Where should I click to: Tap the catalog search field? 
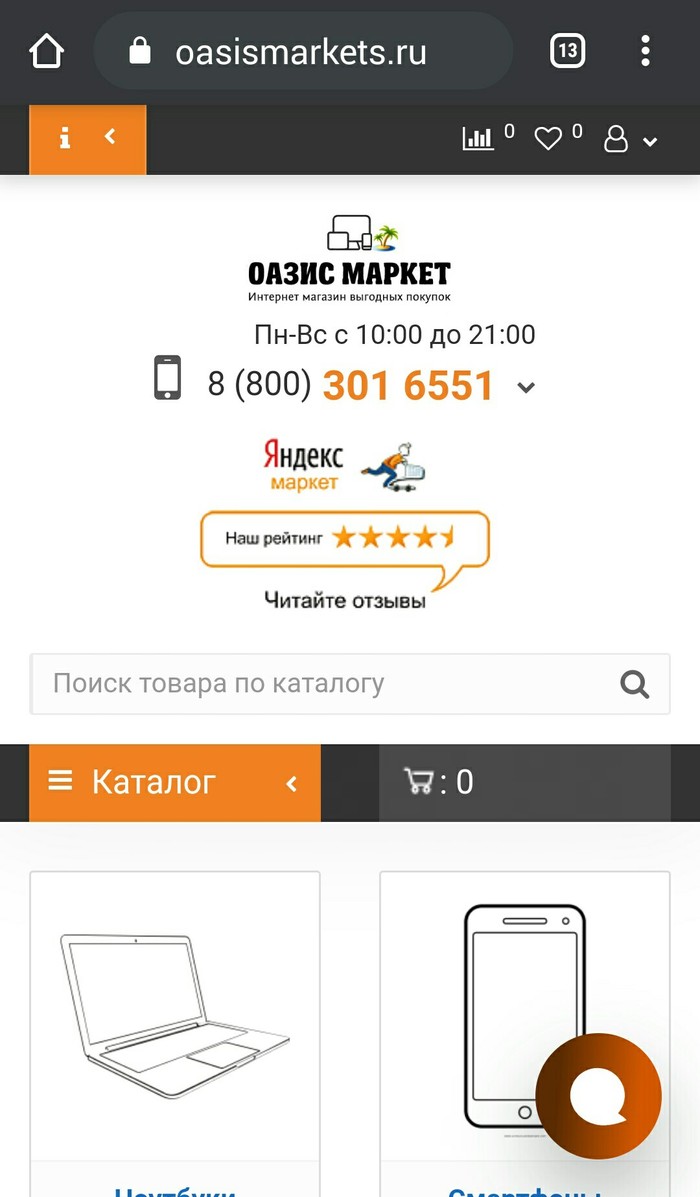320,684
